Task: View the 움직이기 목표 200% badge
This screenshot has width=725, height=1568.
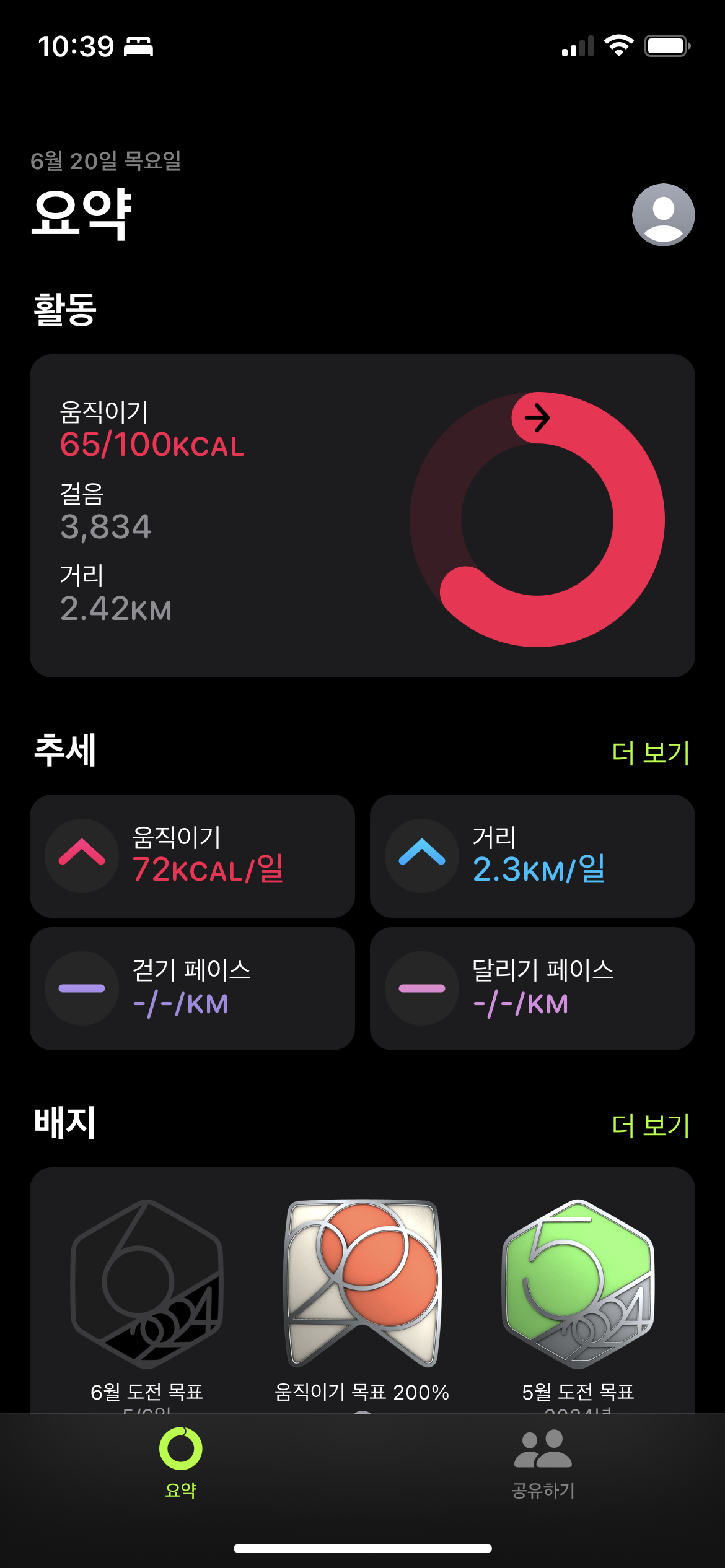Action: tap(362, 1285)
